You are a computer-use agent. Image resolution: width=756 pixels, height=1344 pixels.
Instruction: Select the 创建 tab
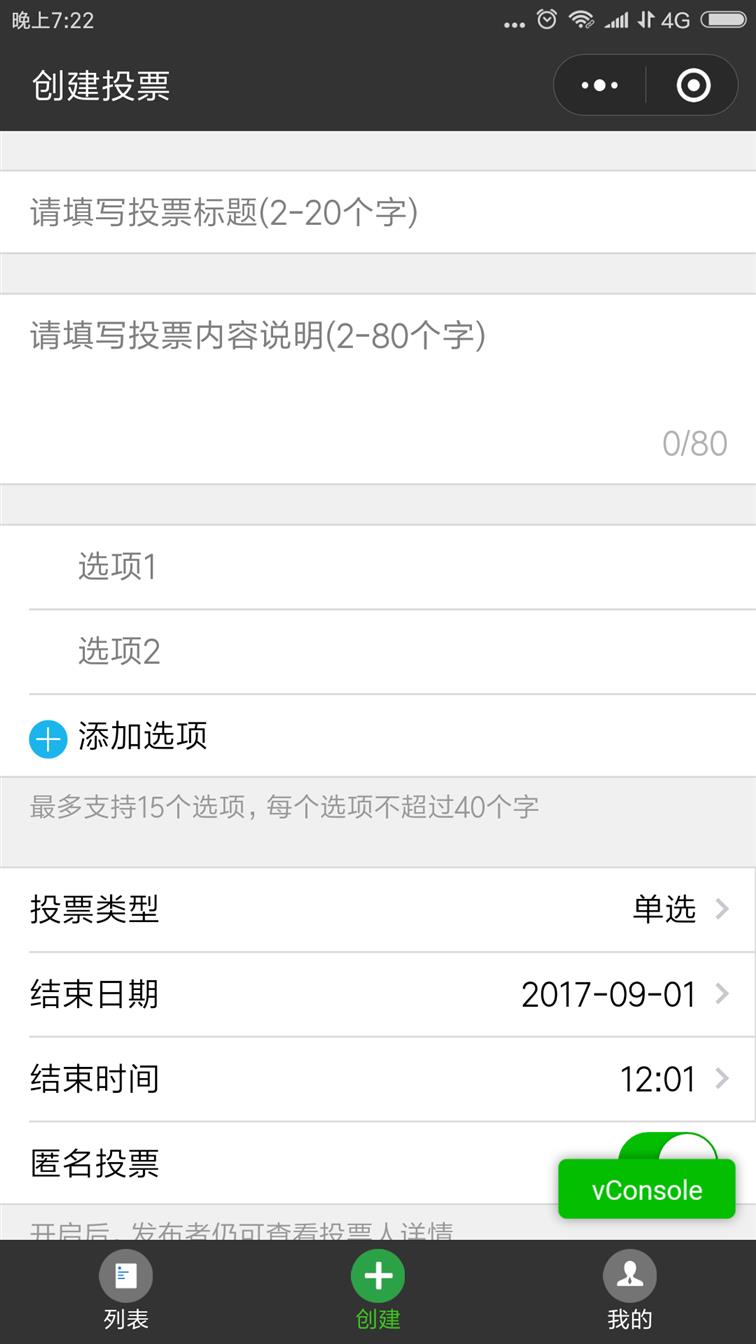378,1292
